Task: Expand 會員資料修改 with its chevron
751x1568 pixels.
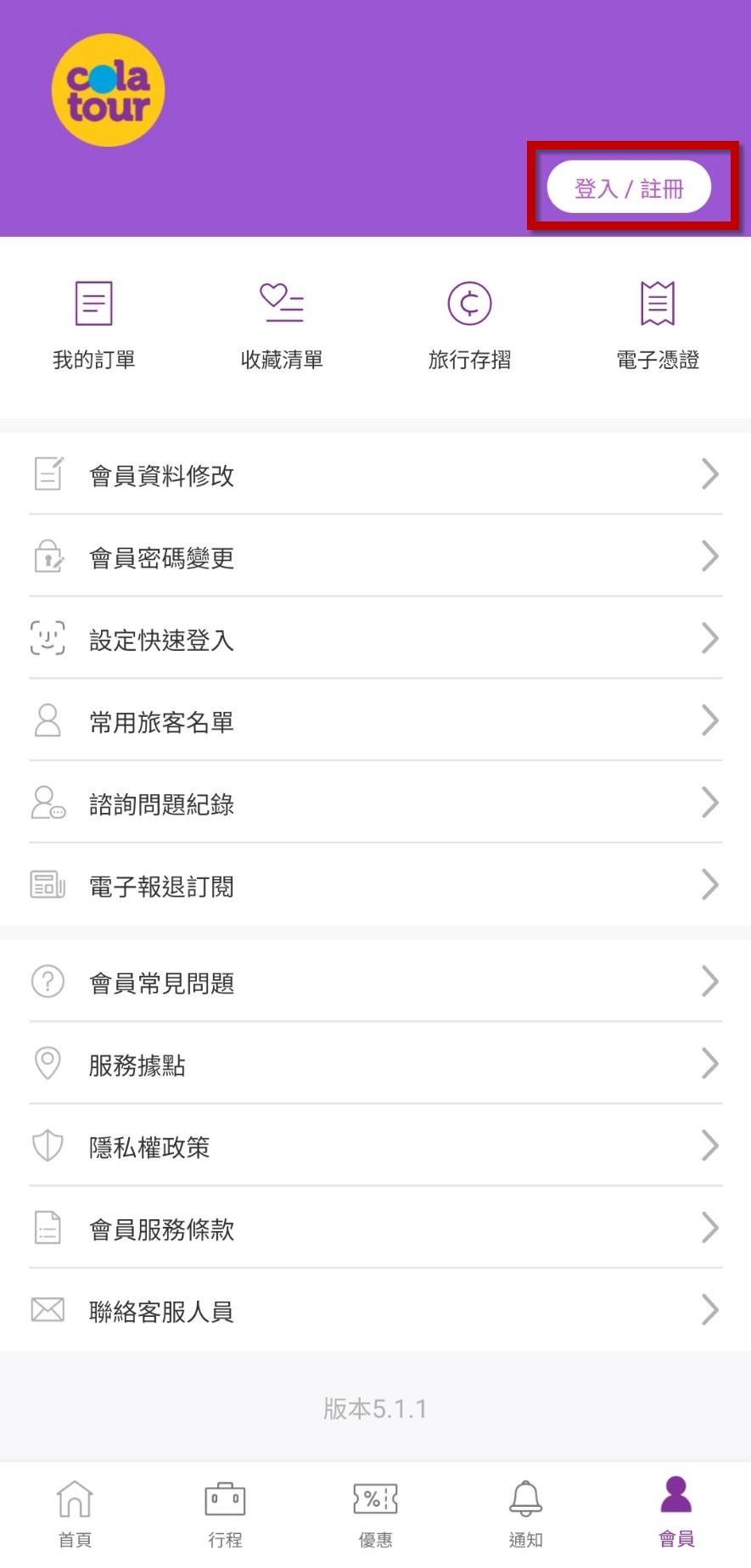Action: (710, 474)
